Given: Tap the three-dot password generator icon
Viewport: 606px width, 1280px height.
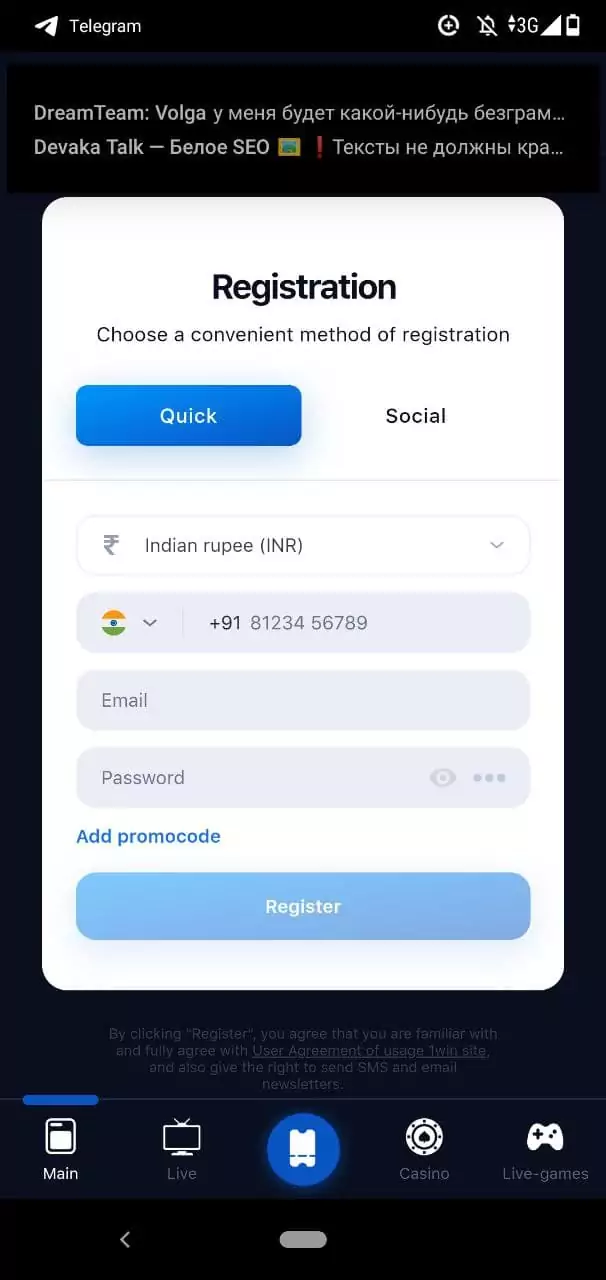Looking at the screenshot, I should click(x=489, y=778).
